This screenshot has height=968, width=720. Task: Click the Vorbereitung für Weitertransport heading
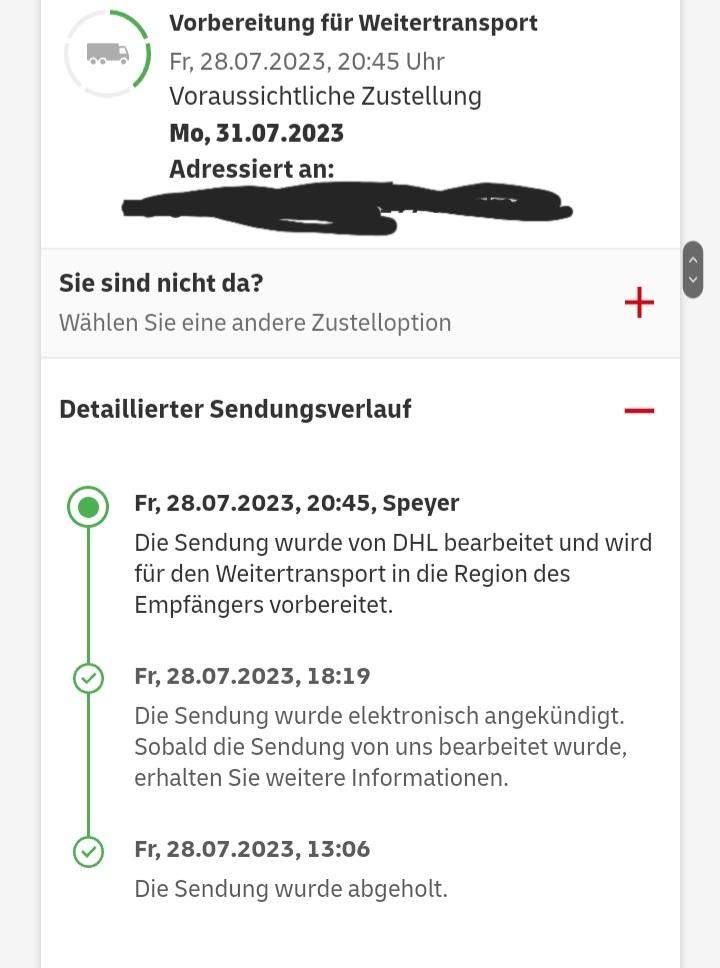pos(354,22)
